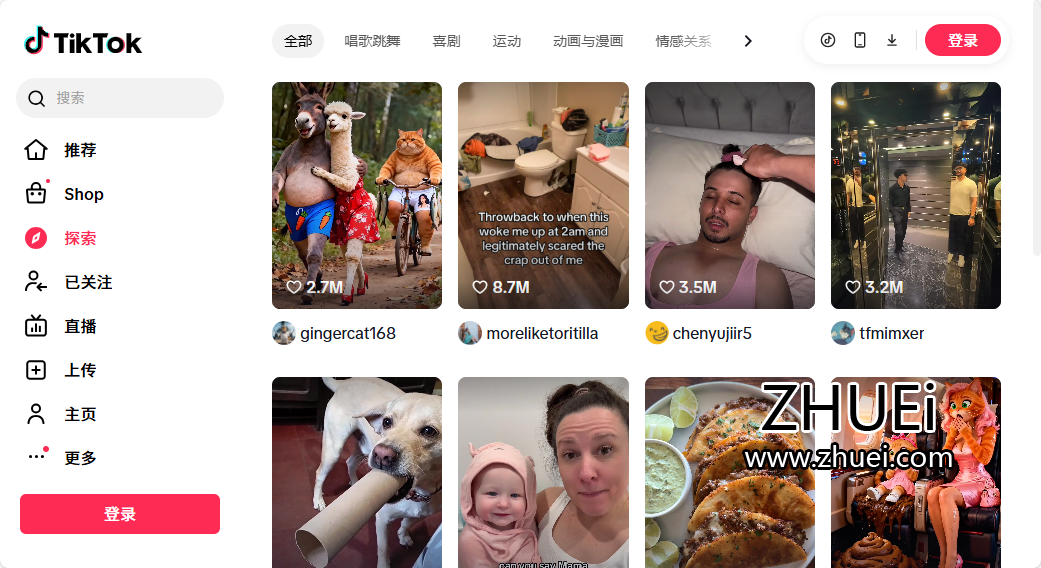Switch to the 喜剧 category

point(446,41)
